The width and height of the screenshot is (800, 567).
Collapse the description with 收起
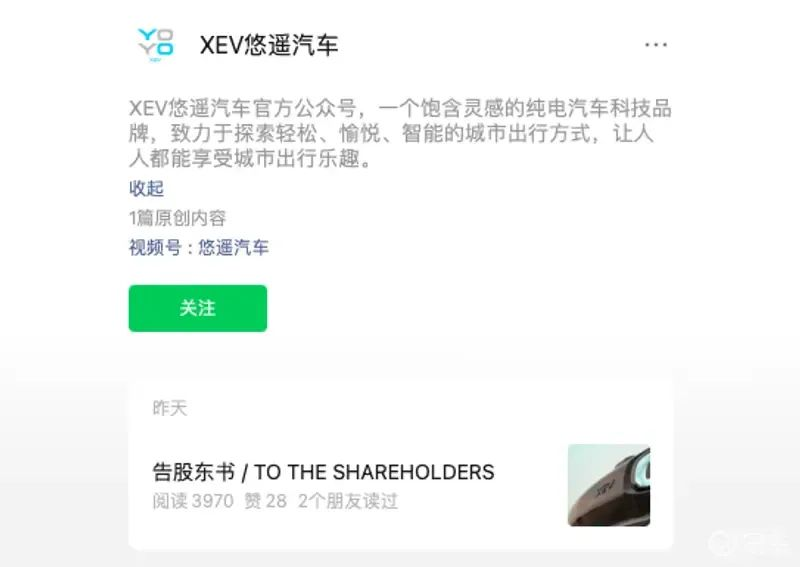[146, 188]
